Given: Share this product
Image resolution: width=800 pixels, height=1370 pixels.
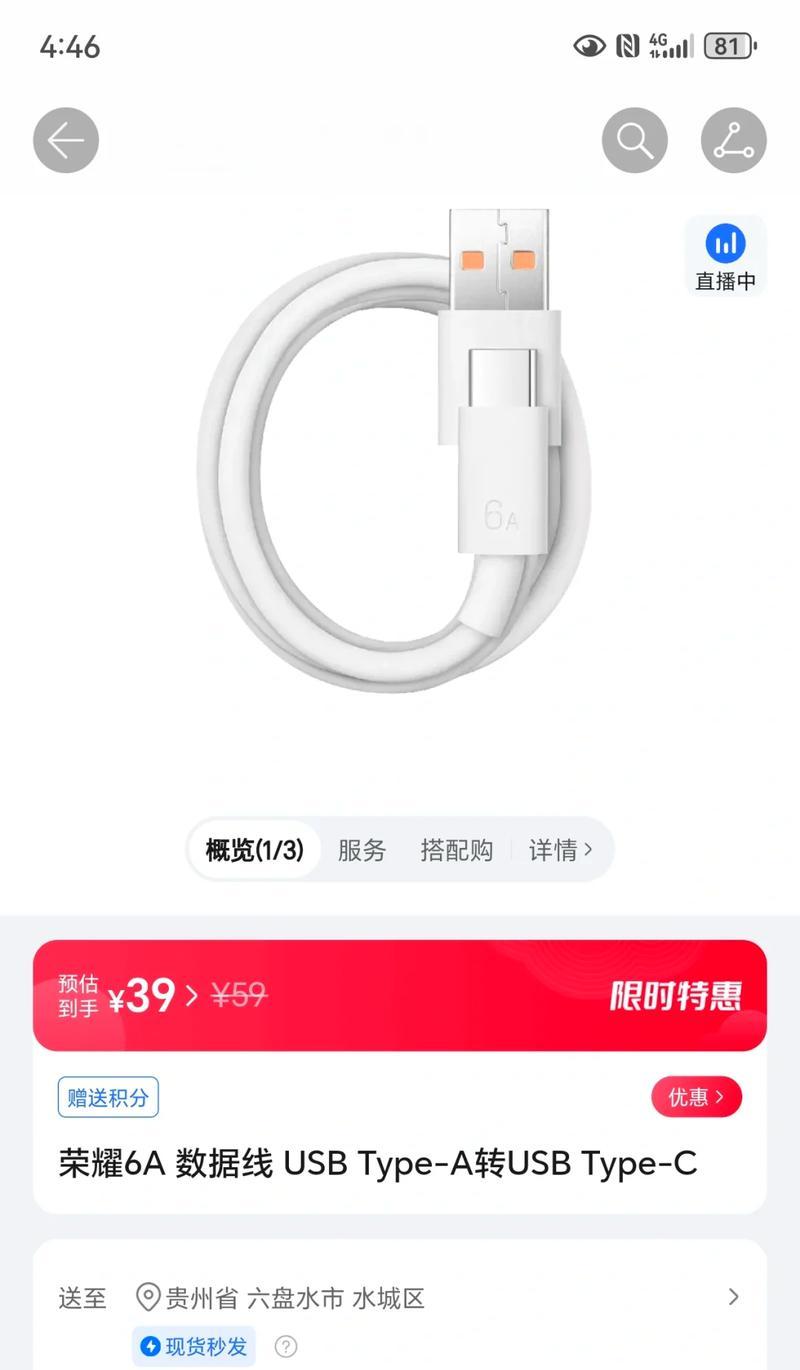Looking at the screenshot, I should tap(733, 140).
